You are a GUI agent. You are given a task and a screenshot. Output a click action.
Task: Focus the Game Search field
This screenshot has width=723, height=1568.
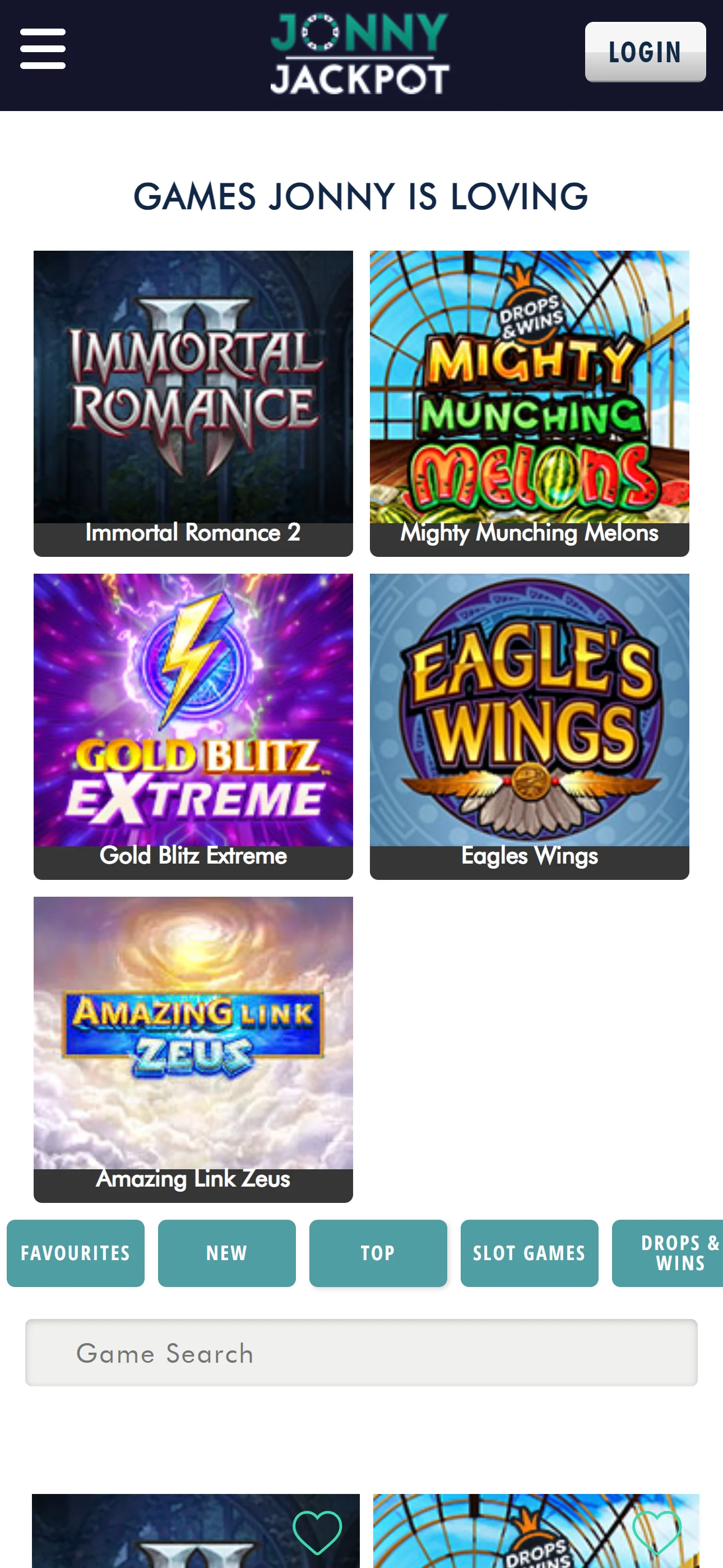[x=361, y=1353]
